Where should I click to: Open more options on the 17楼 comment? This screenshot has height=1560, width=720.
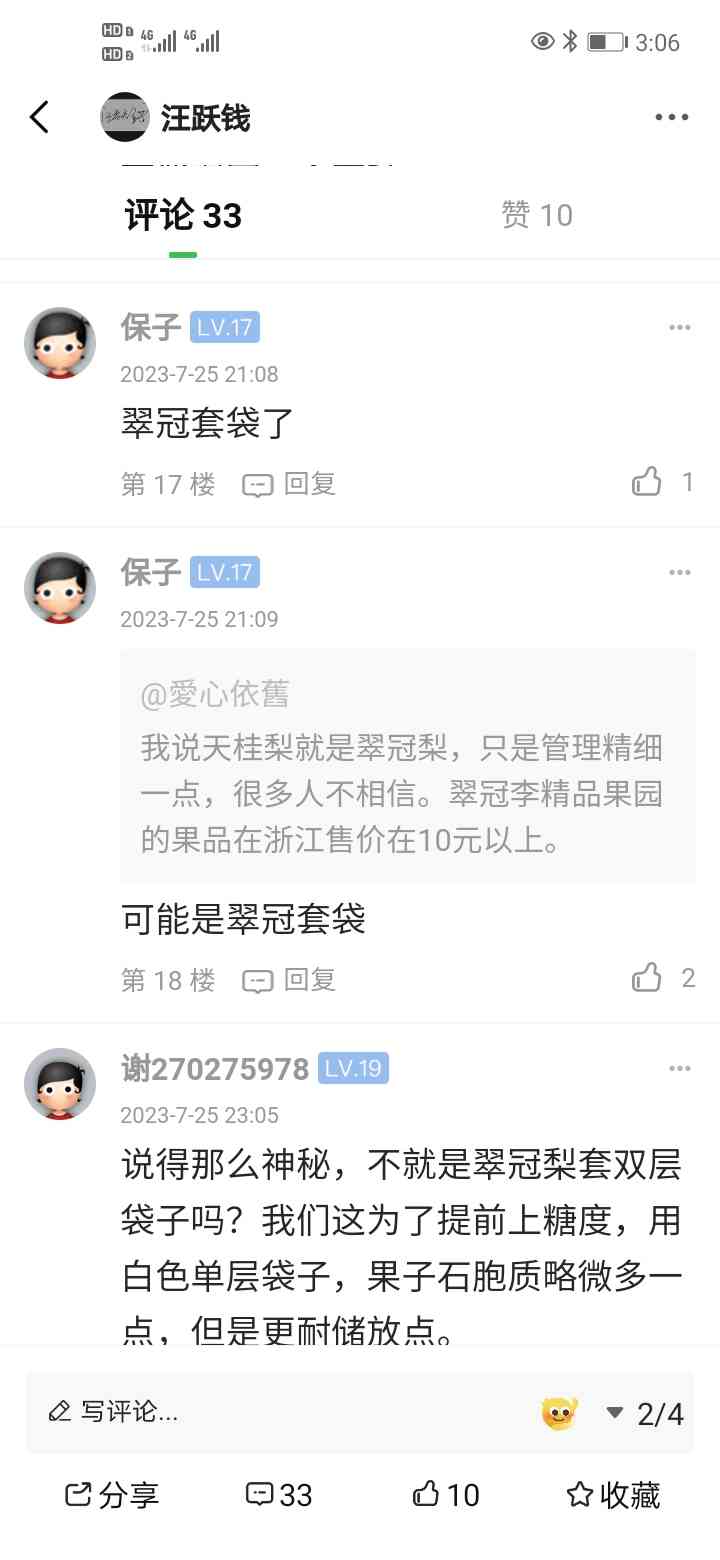pyautogui.click(x=680, y=328)
